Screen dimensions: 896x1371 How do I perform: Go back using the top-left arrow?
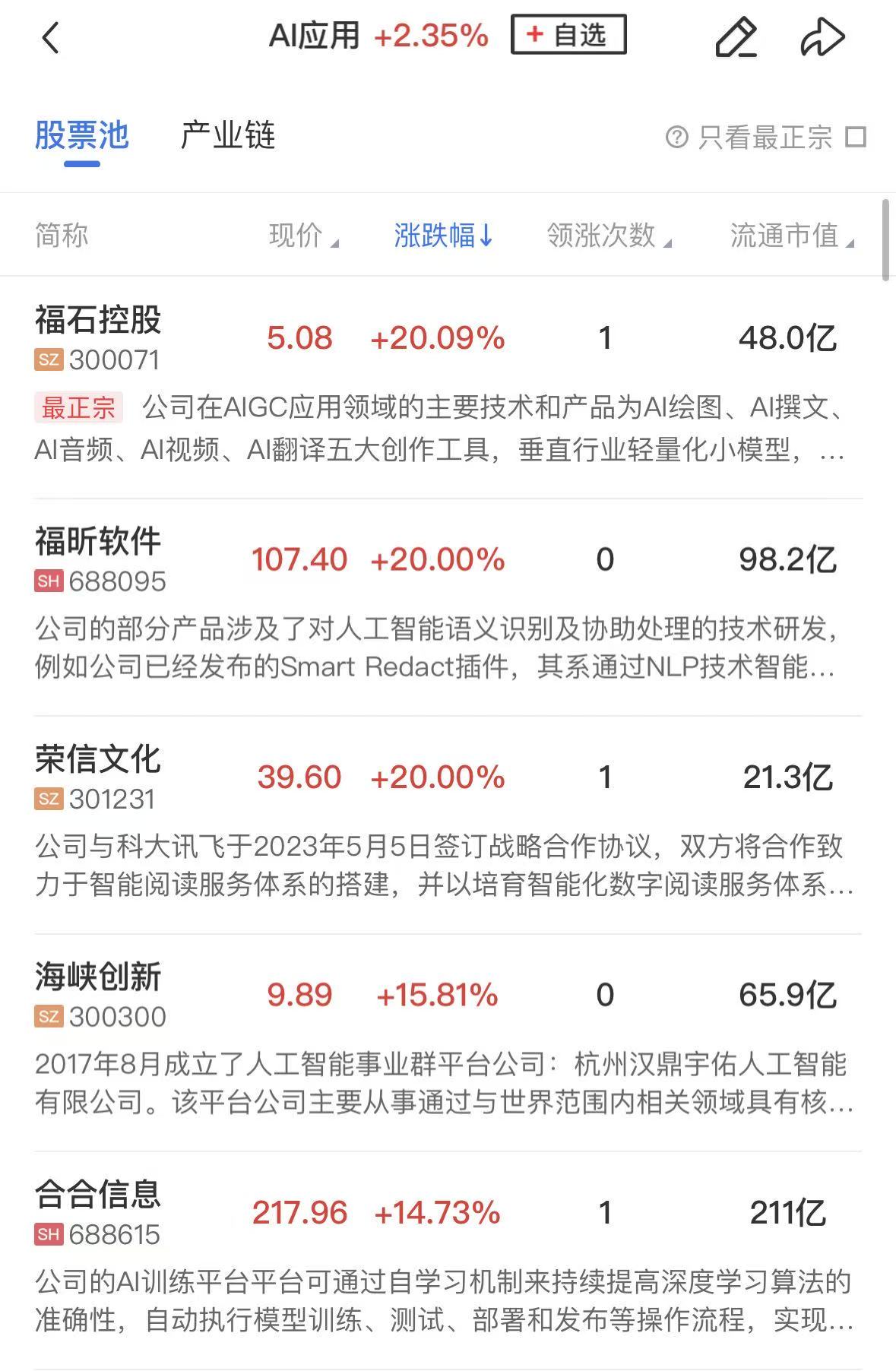[50, 36]
